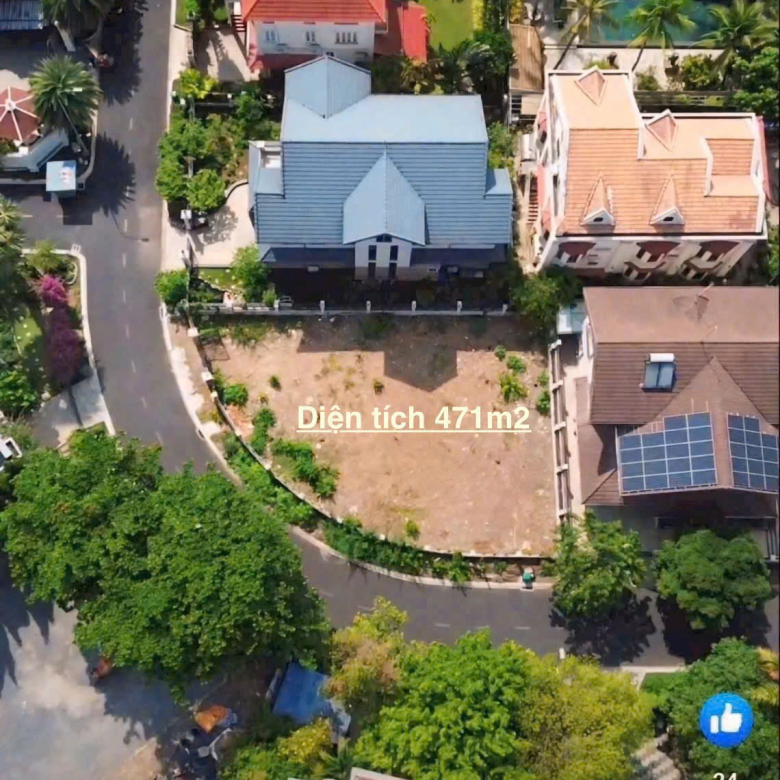
Task: Tap the blue thumbs-up like button
Action: (x=726, y=720)
